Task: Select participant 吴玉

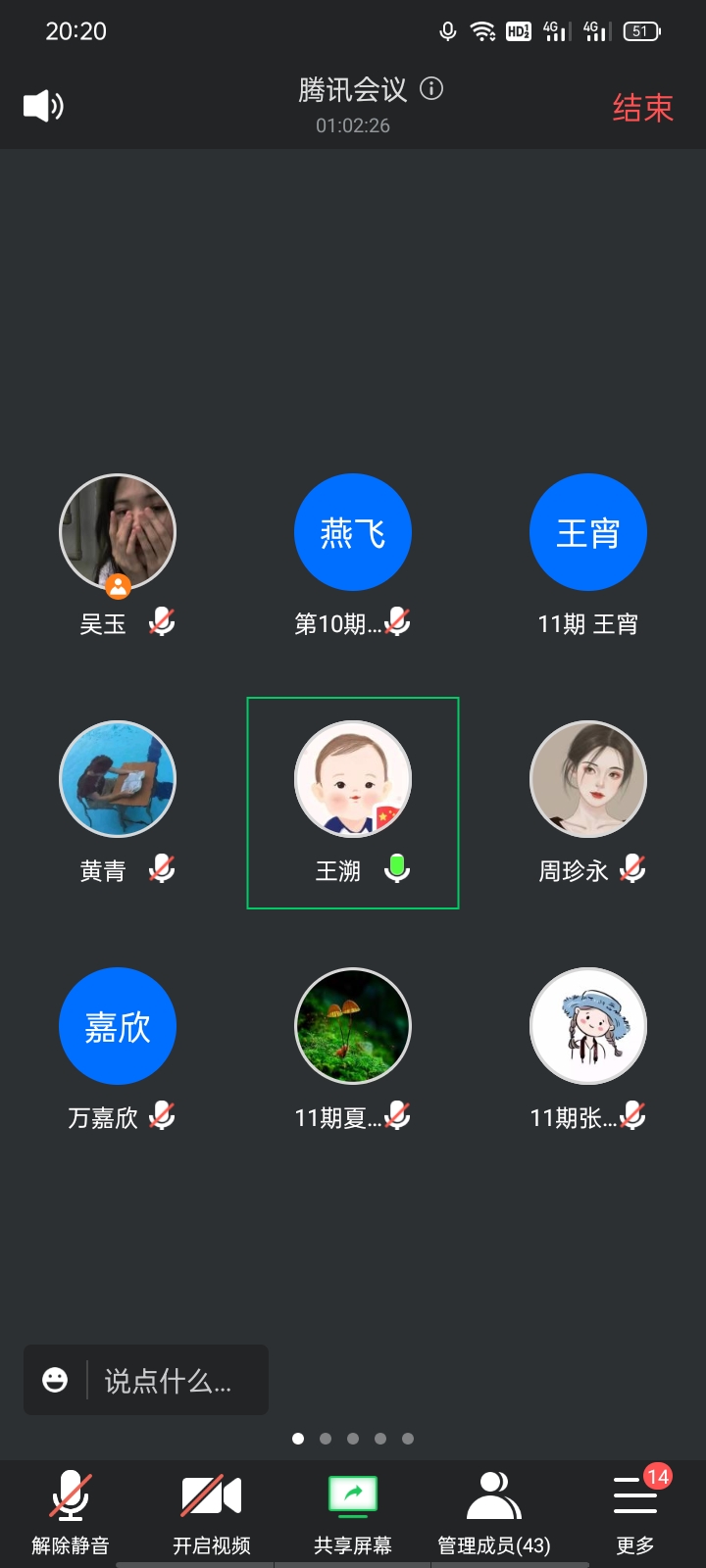Action: tap(118, 533)
